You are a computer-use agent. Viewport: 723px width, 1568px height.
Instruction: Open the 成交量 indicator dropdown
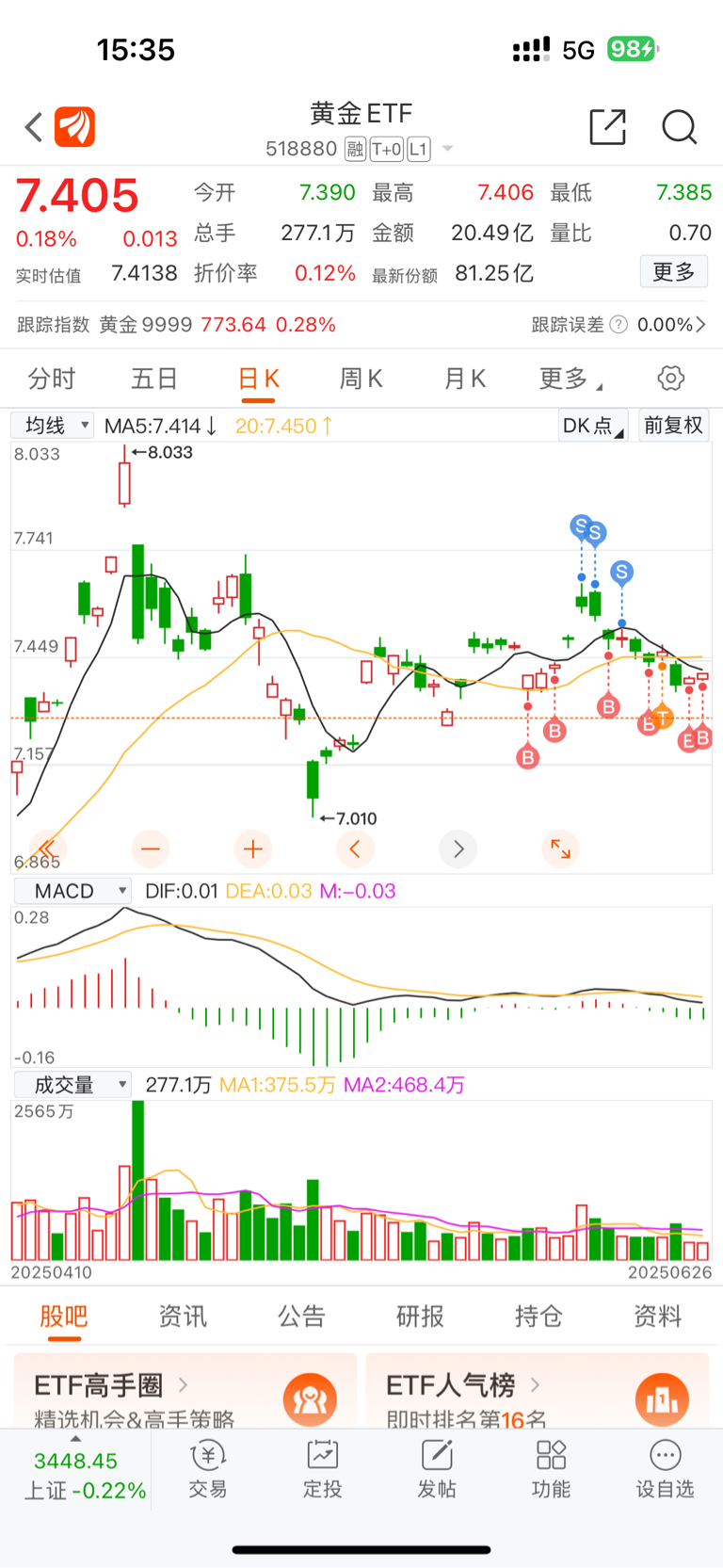coord(72,1085)
